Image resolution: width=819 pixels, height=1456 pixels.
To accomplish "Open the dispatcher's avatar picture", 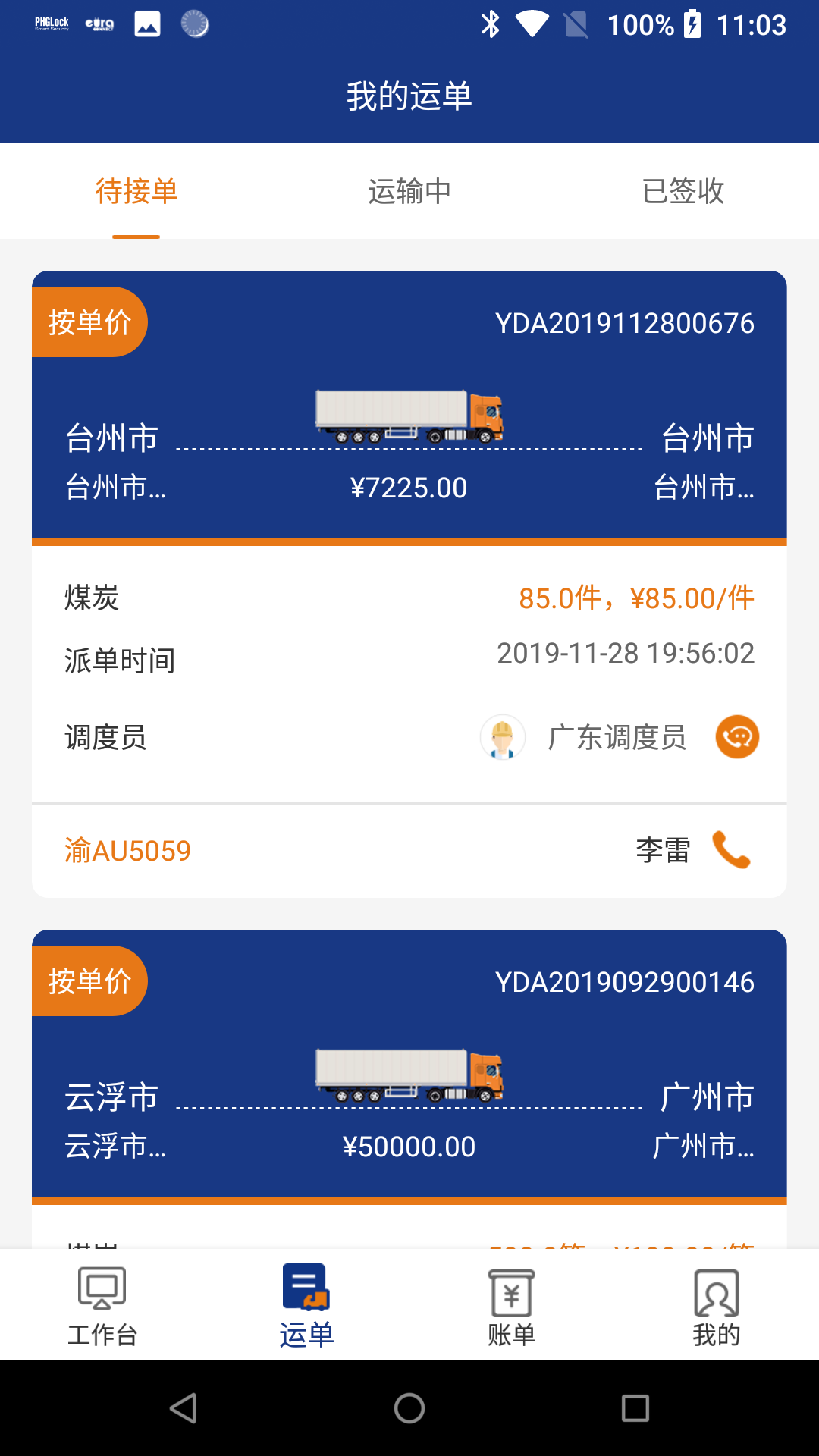I will (x=502, y=736).
